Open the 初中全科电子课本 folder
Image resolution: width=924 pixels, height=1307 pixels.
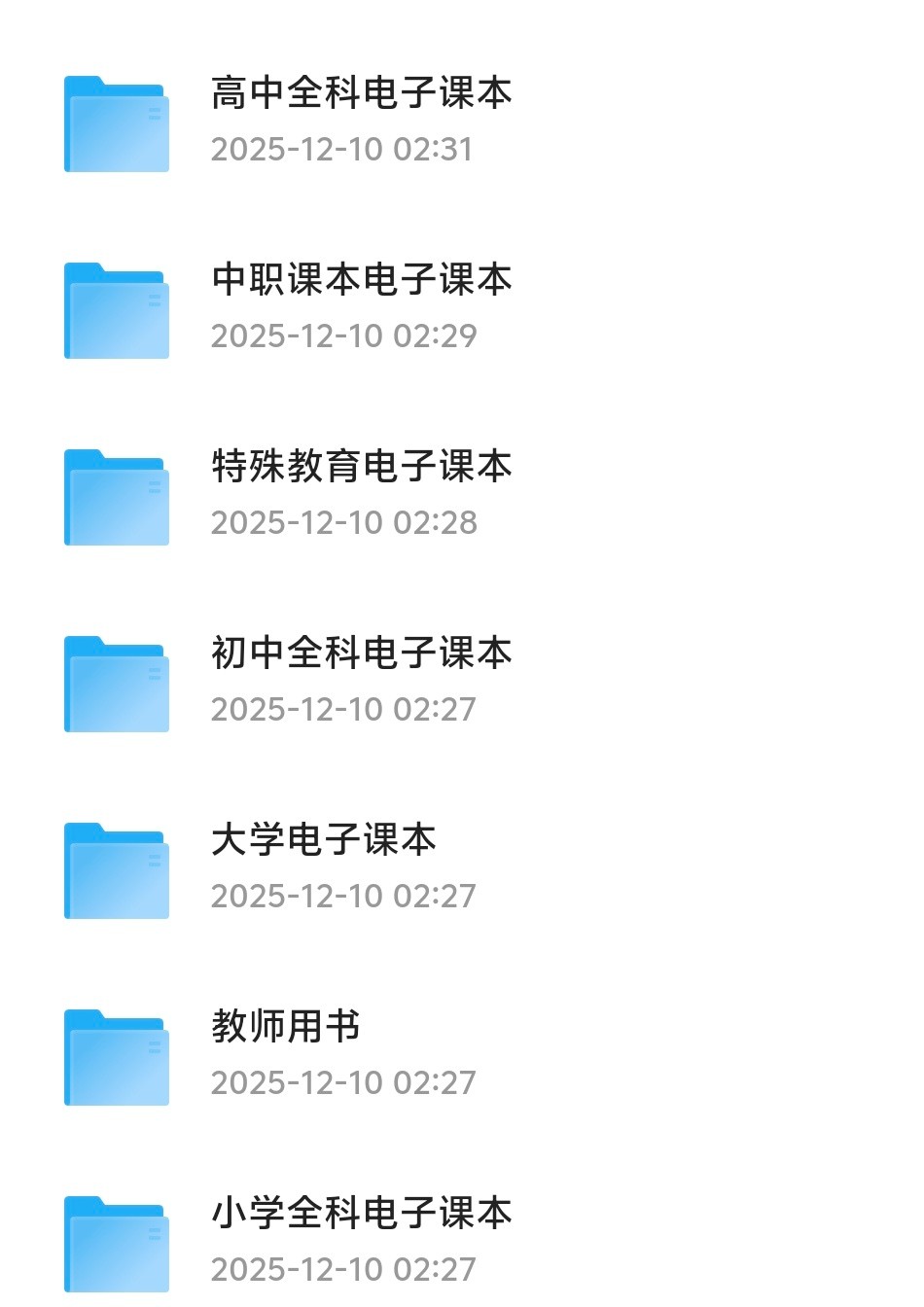362,653
